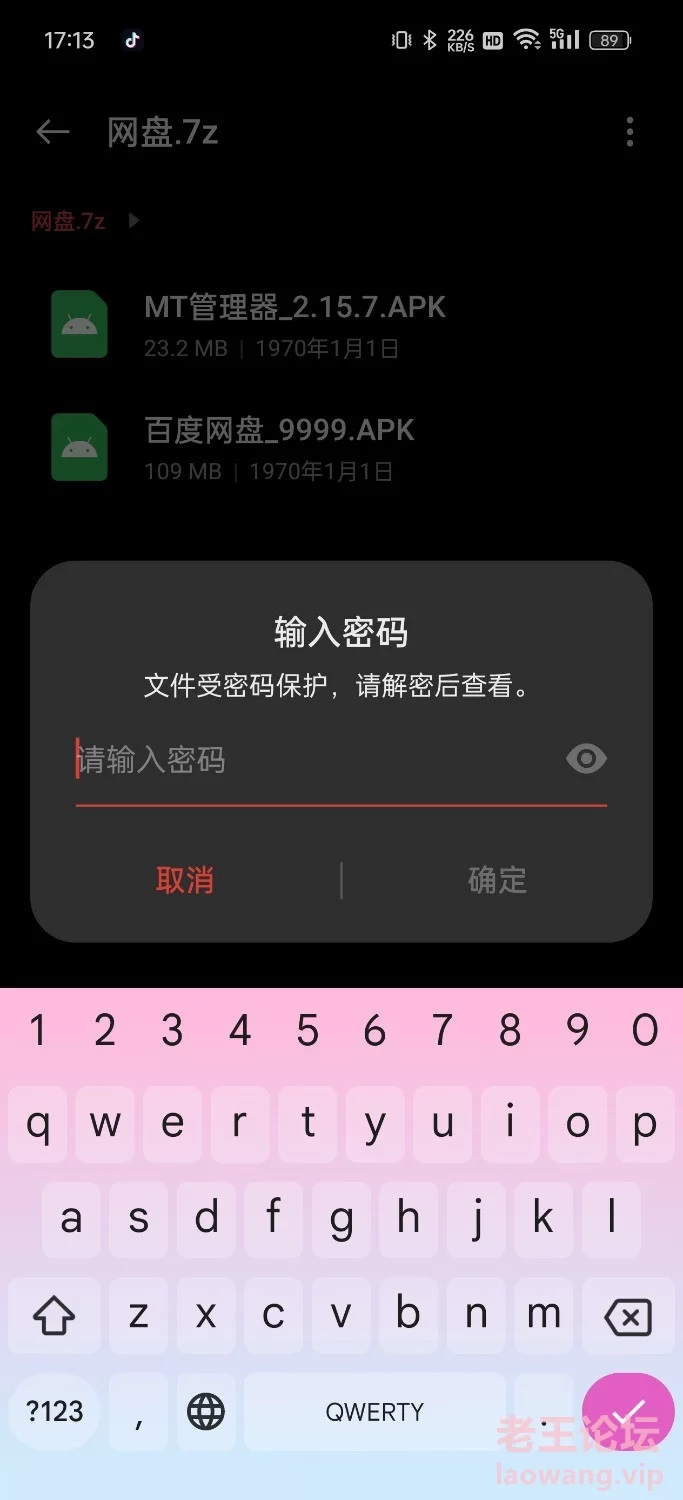Screen dimensions: 683x1500
Task: Tap the keyboard's checkmark enter key
Action: (628, 1412)
